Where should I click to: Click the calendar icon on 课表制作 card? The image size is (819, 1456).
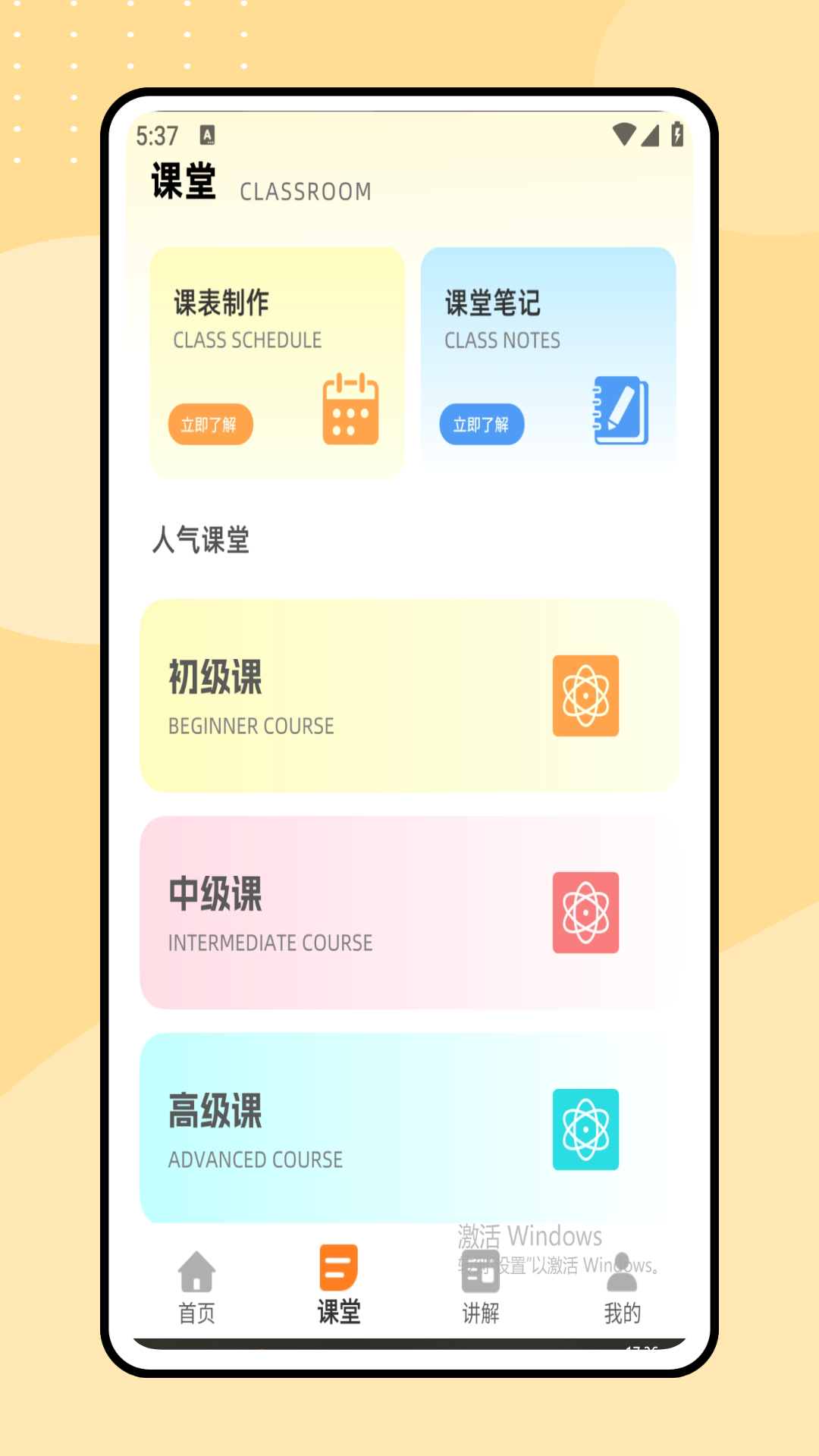(349, 408)
